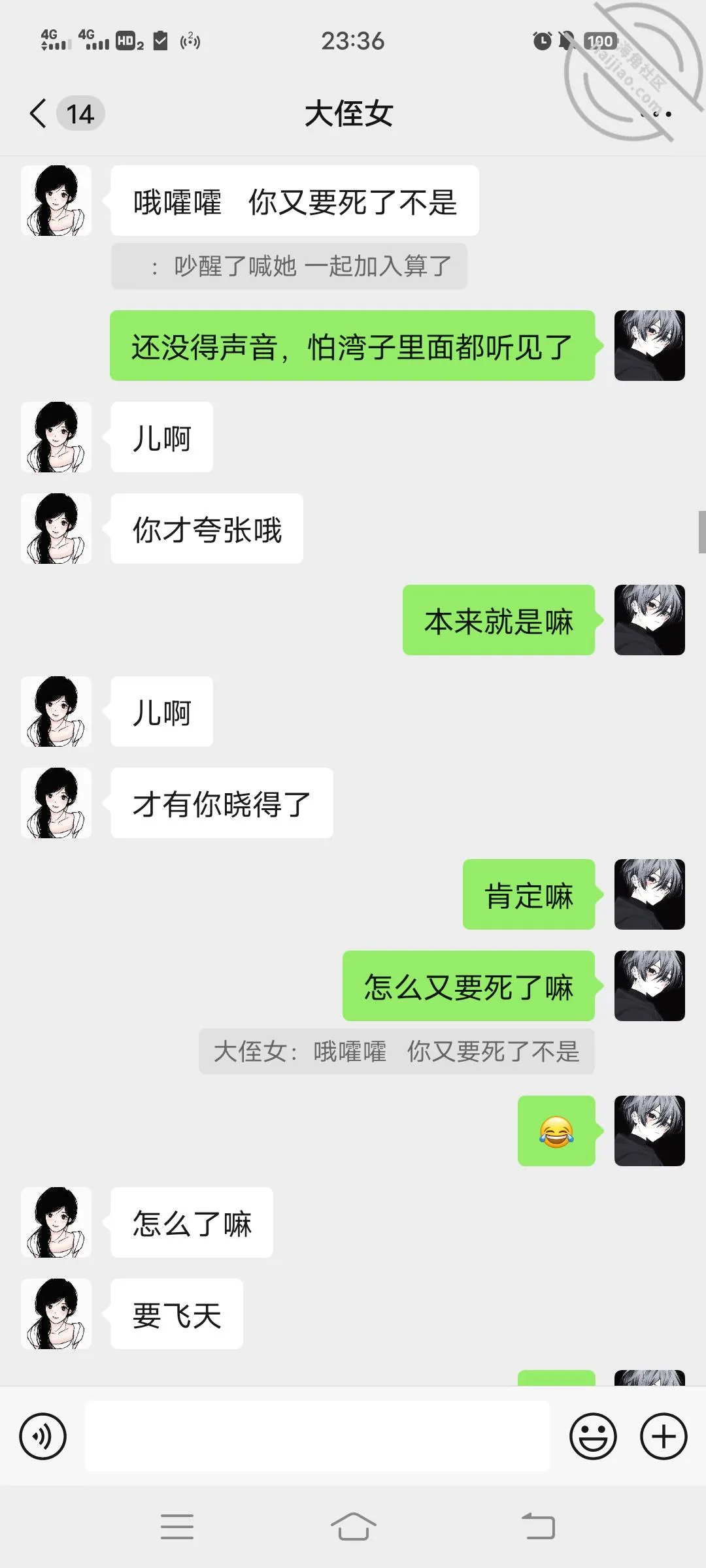Go to the system home screen
The height and width of the screenshot is (1568, 706).
353,1526
